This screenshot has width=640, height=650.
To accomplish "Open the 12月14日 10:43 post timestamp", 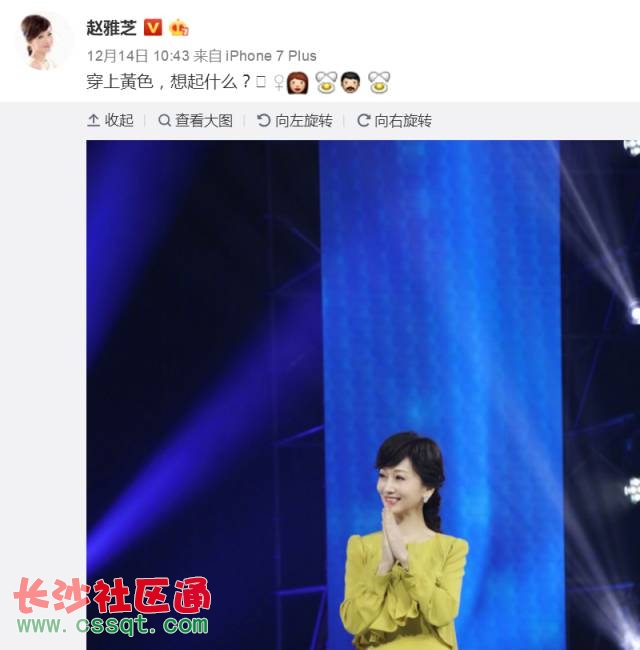I will pyautogui.click(x=132, y=55).
